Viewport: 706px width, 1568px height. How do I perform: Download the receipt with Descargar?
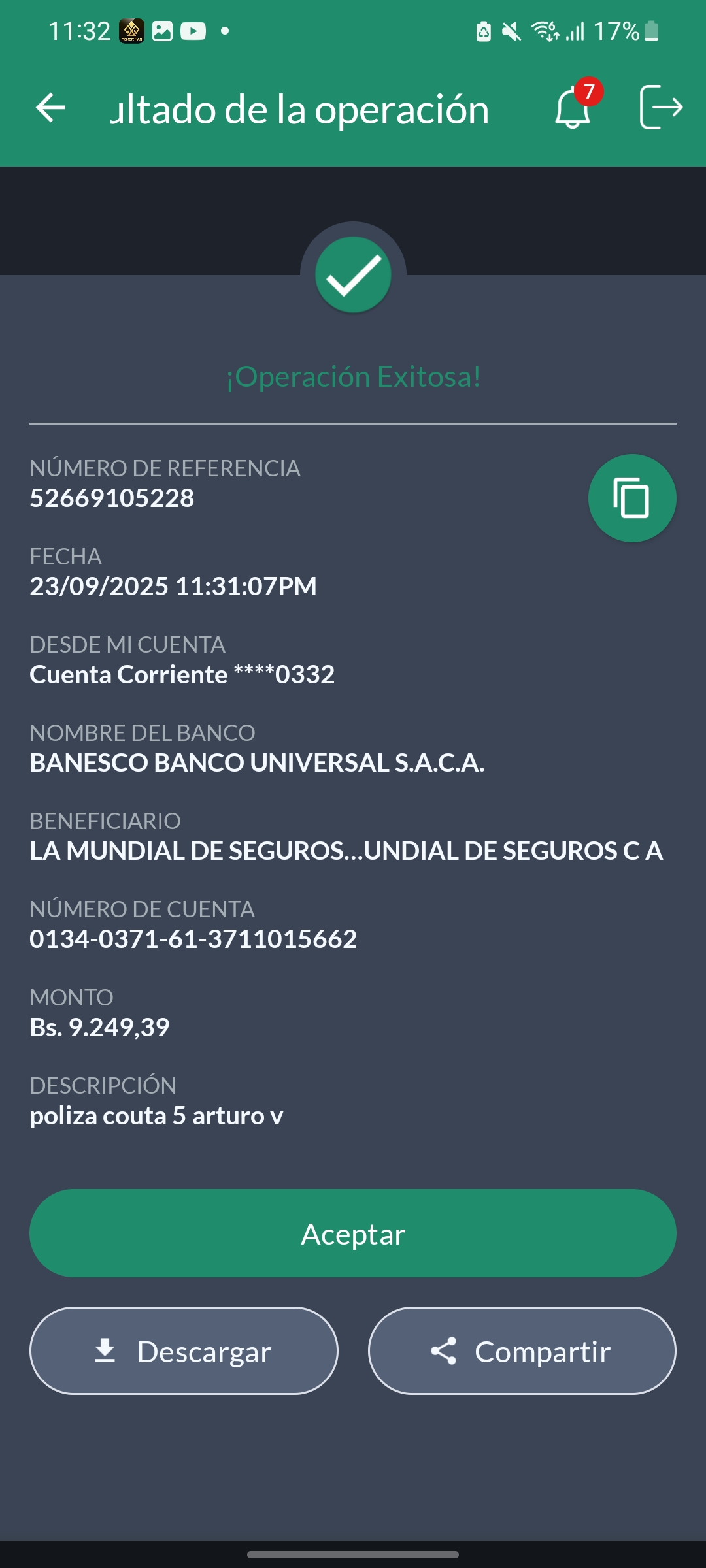184,1351
